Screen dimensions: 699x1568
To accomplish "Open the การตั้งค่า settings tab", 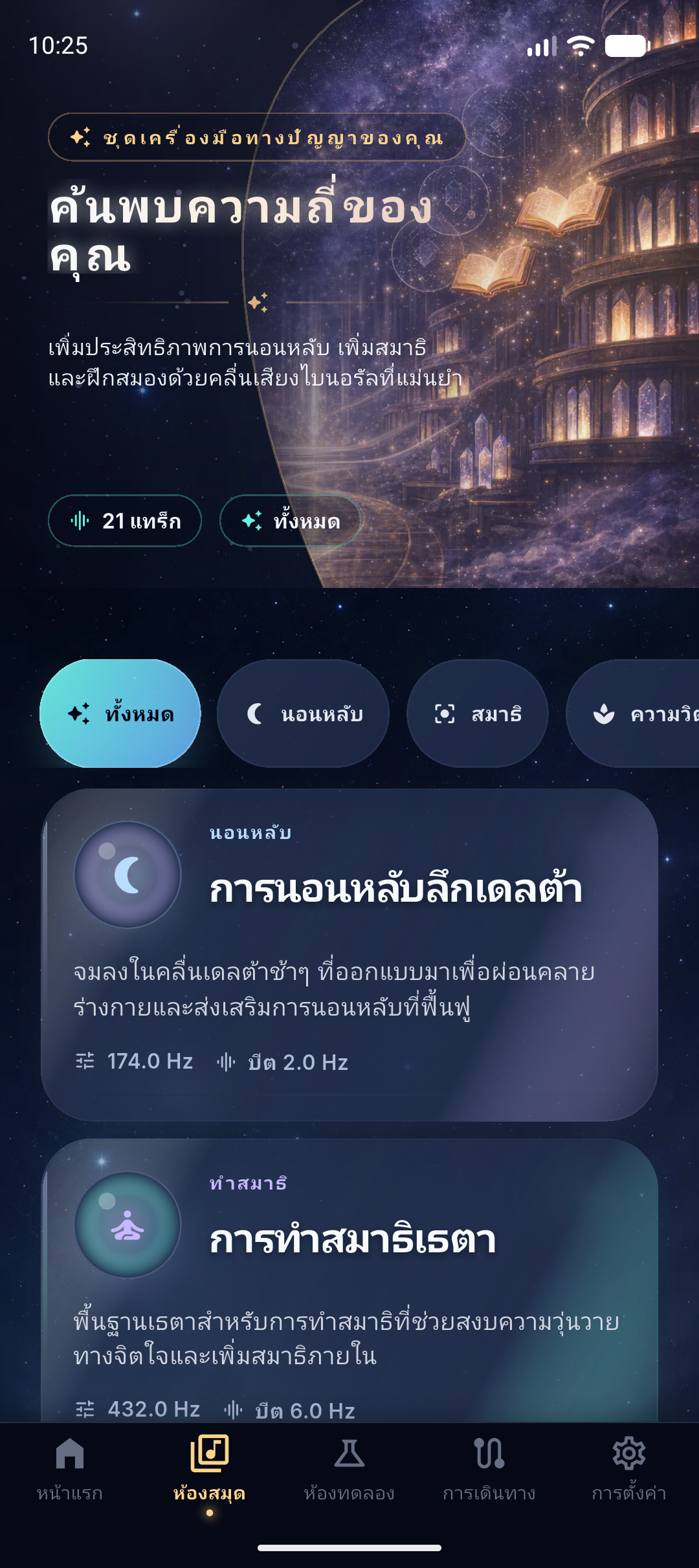I will 628,1468.
